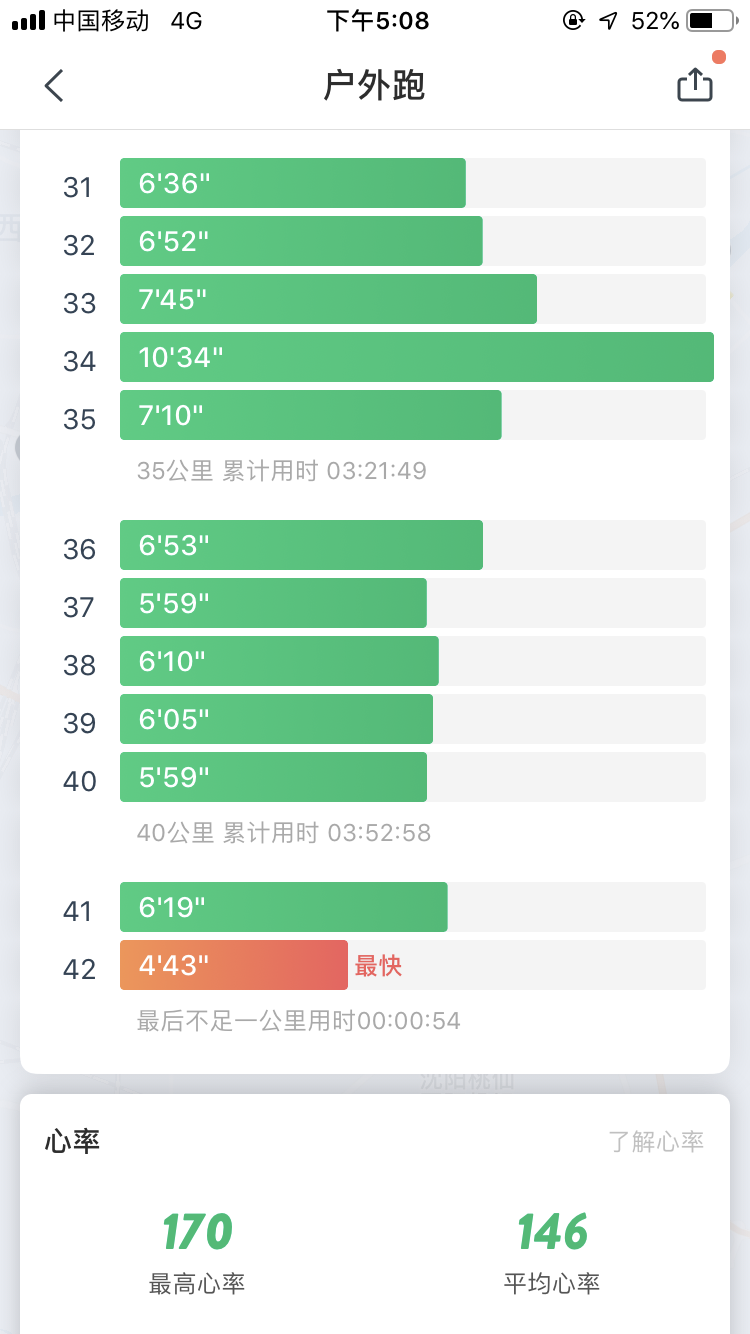
Task: Select kilometer 34 pace bar showing 10'34"
Action: [x=415, y=357]
